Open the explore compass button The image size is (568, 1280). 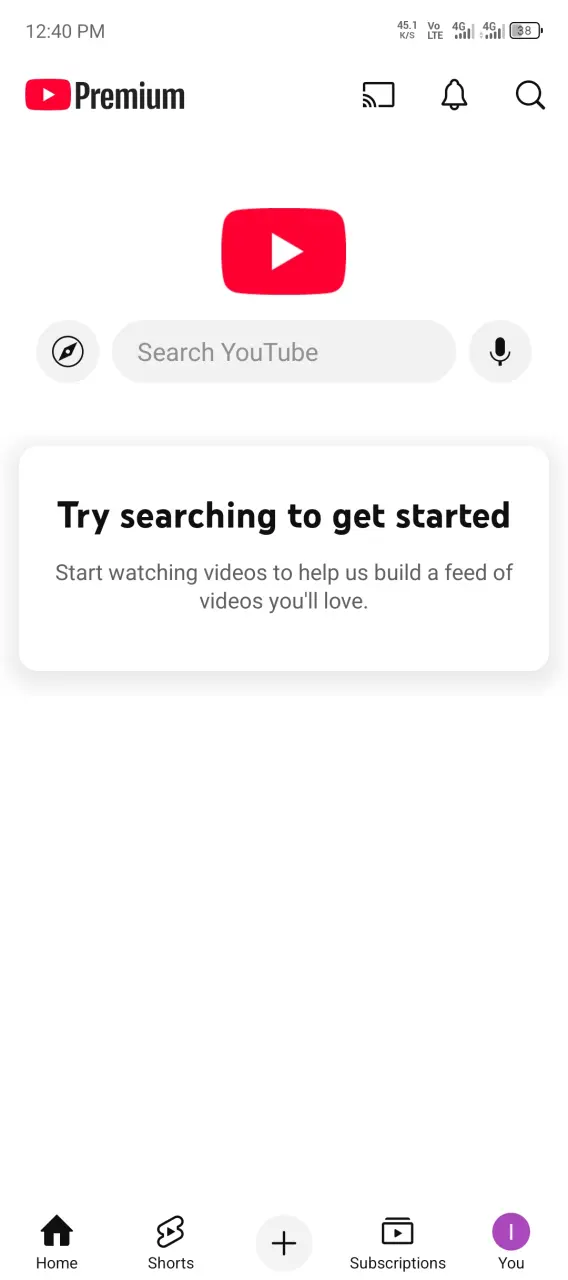[68, 352]
